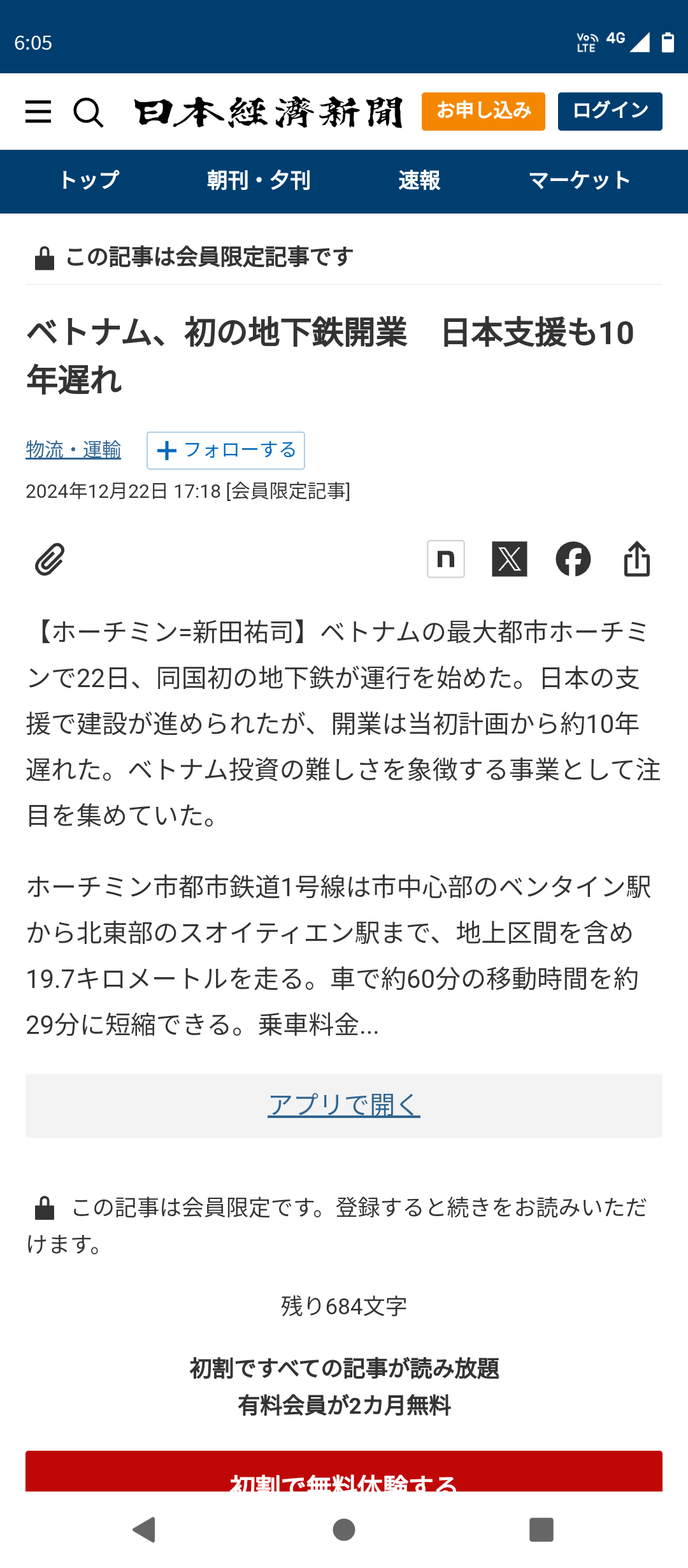688x1568 pixels.
Task: Open the 物流・運輸 topic link
Action: point(73,450)
